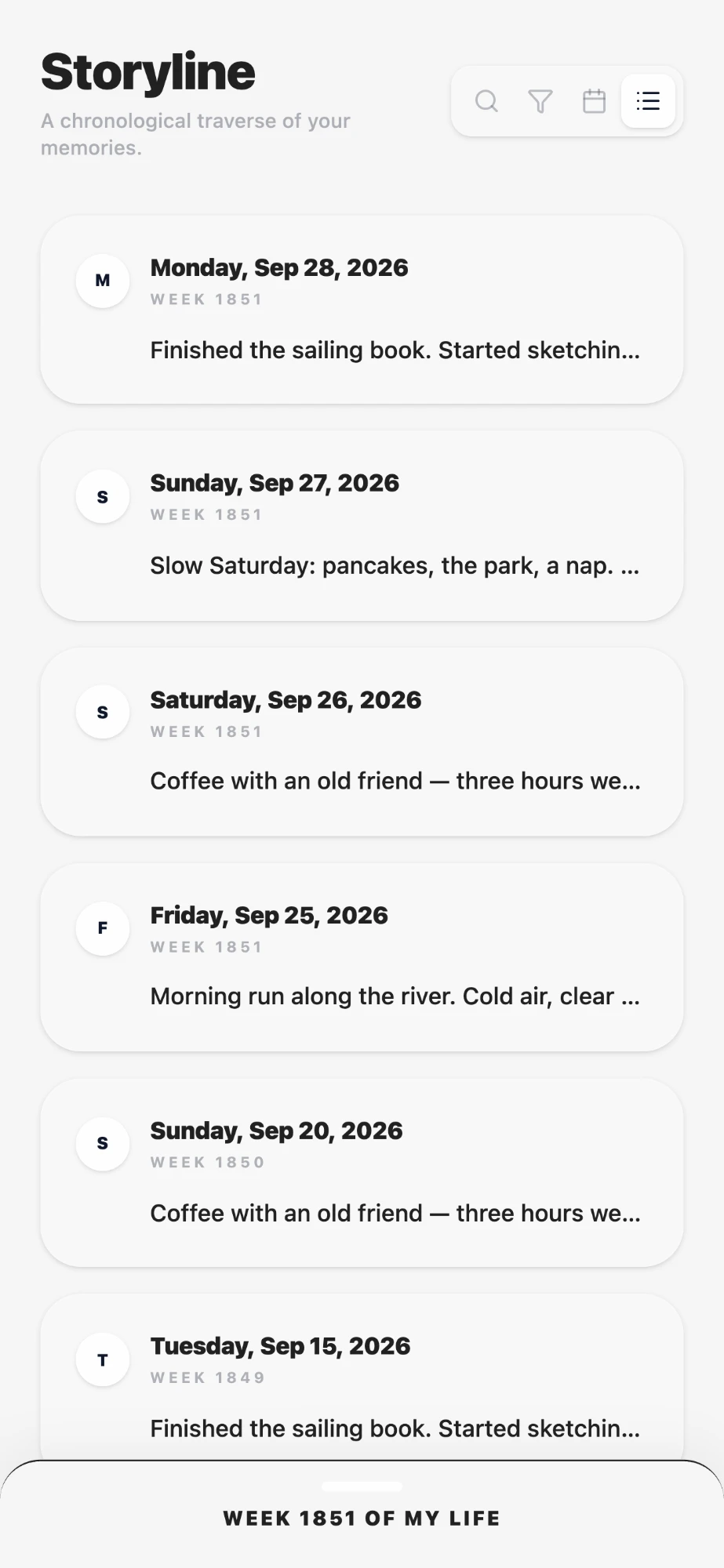The height and width of the screenshot is (1568, 724).
Task: Open the Monday, Sep 28, 2026 entry
Action: pyautogui.click(x=362, y=310)
